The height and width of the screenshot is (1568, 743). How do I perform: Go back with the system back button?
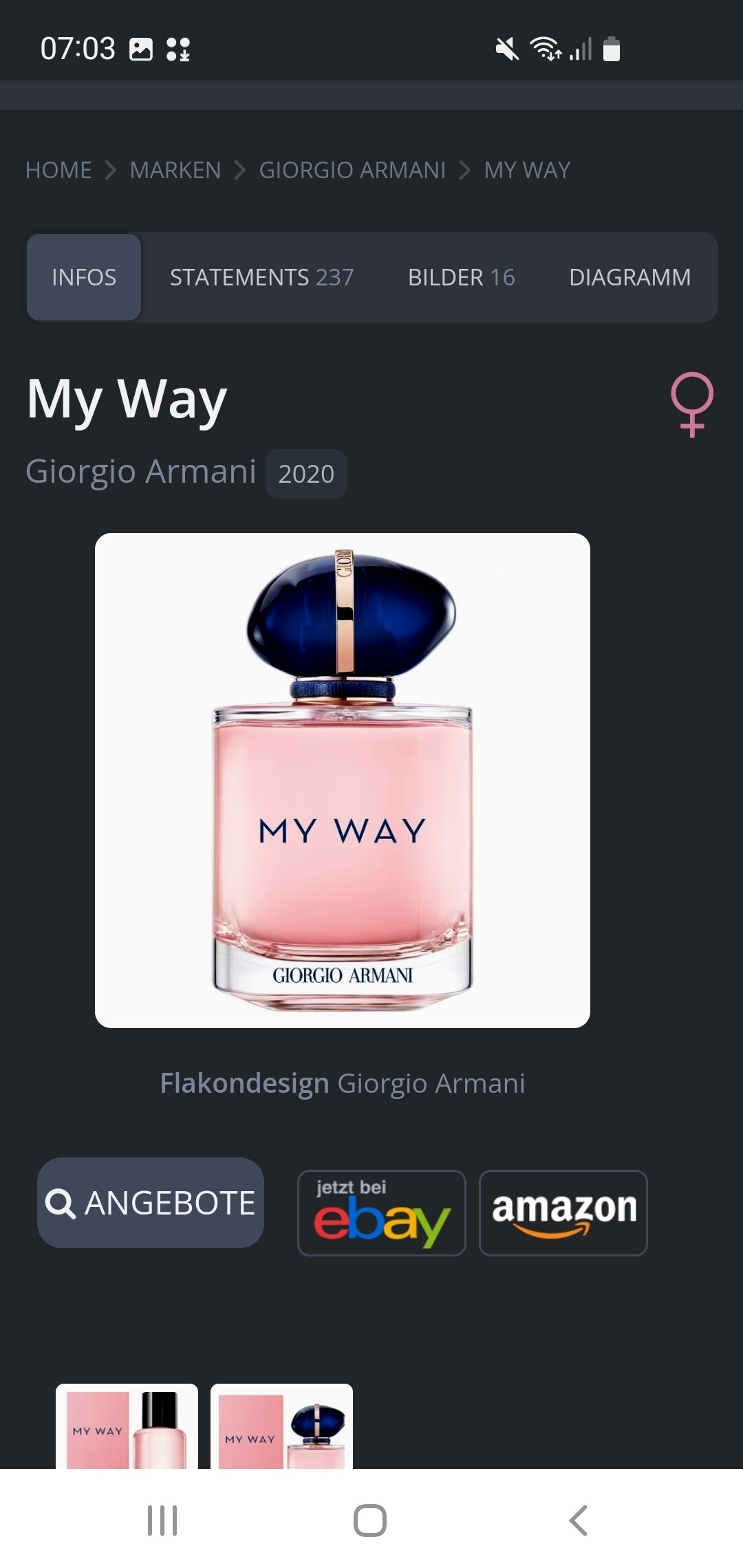click(x=578, y=1520)
